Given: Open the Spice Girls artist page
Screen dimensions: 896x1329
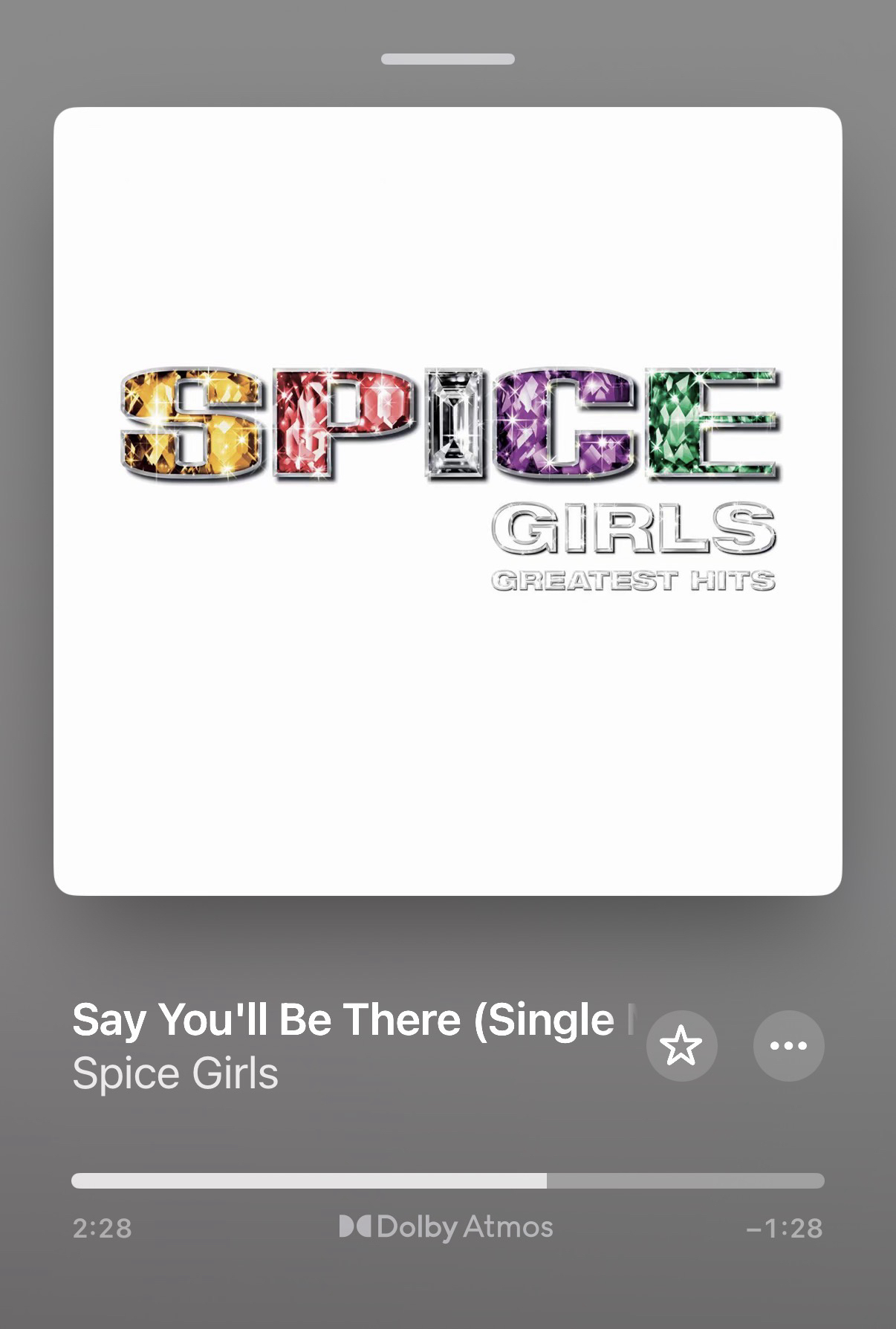Looking at the screenshot, I should pyautogui.click(x=175, y=1074).
